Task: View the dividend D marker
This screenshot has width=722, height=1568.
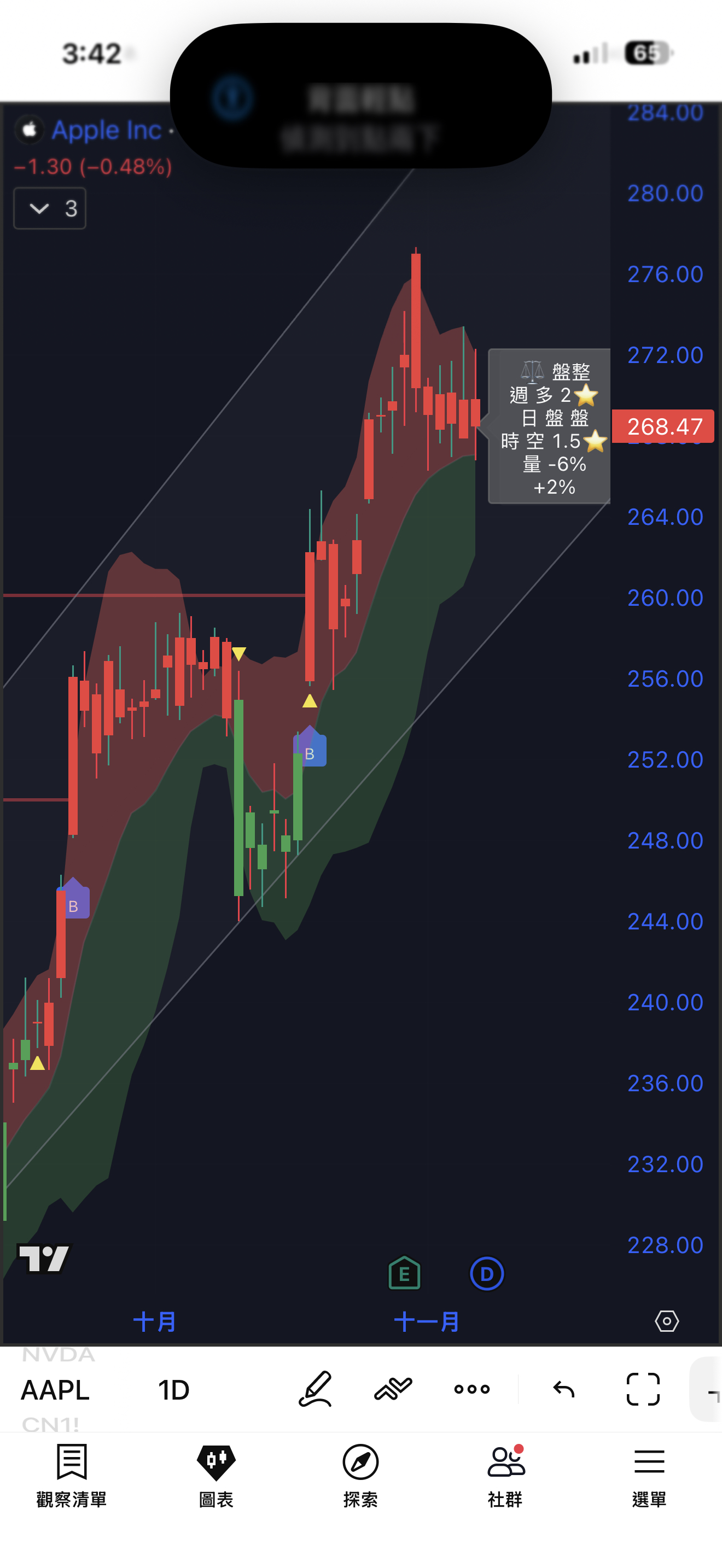Action: click(486, 1273)
